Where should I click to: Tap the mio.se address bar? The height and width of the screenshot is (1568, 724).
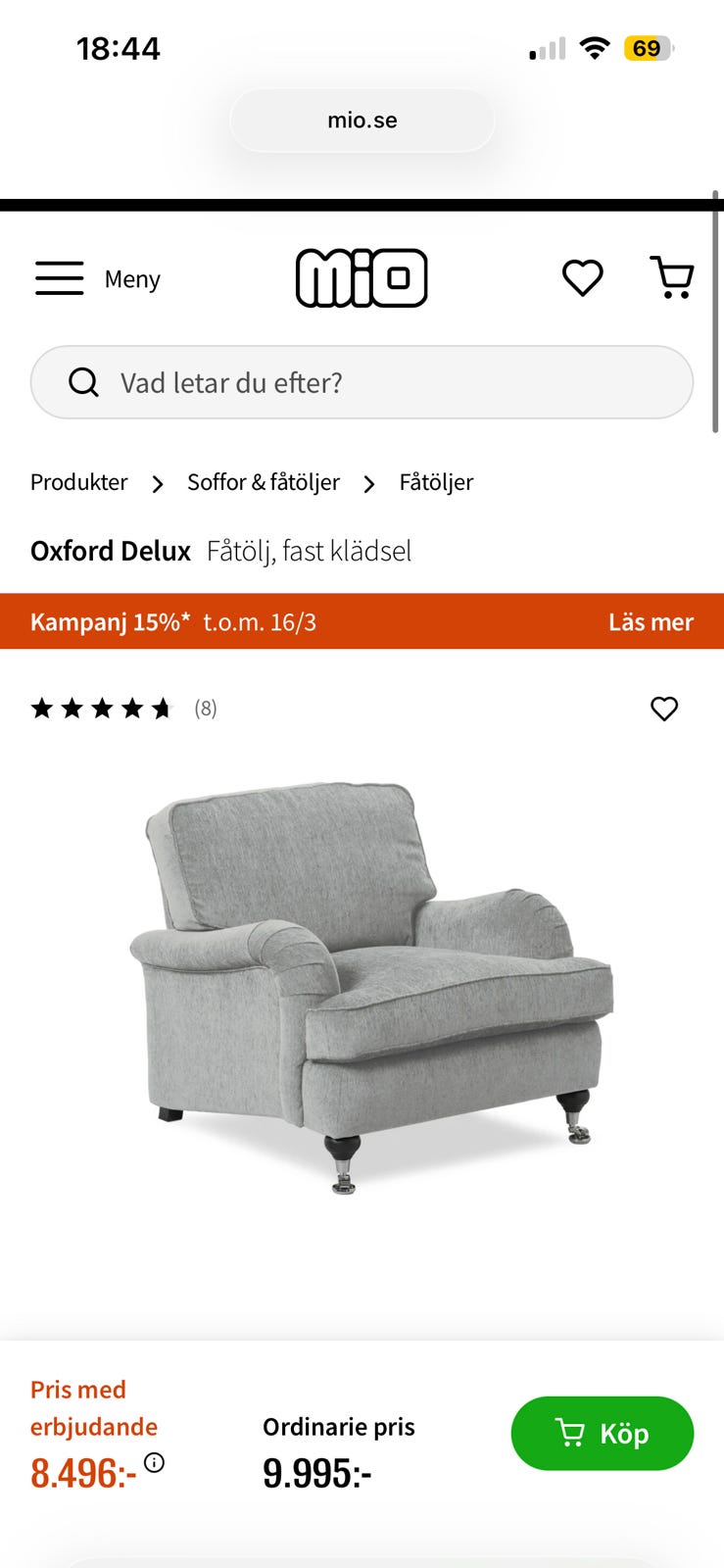point(362,121)
